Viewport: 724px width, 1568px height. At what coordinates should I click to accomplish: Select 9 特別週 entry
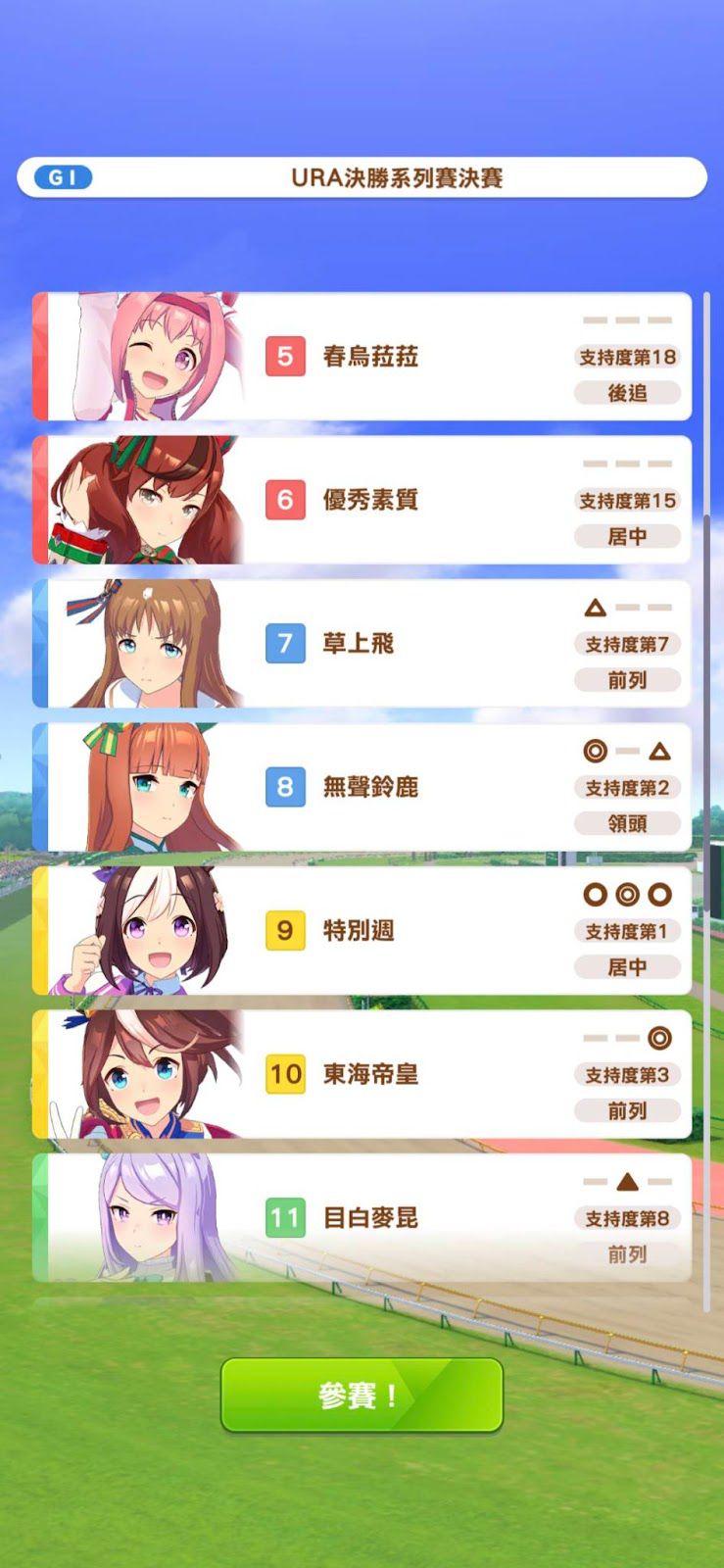(x=362, y=931)
